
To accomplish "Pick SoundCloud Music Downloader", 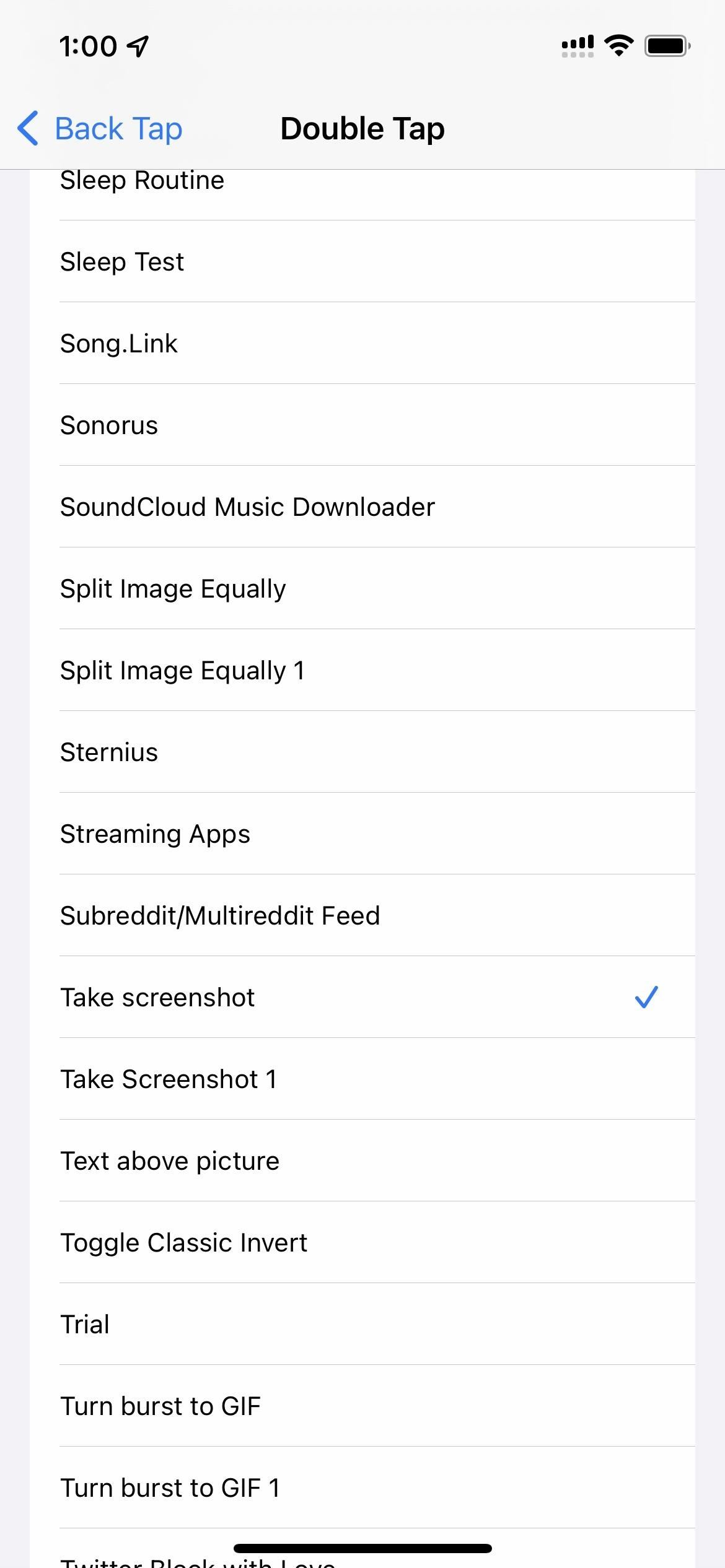I will point(362,507).
